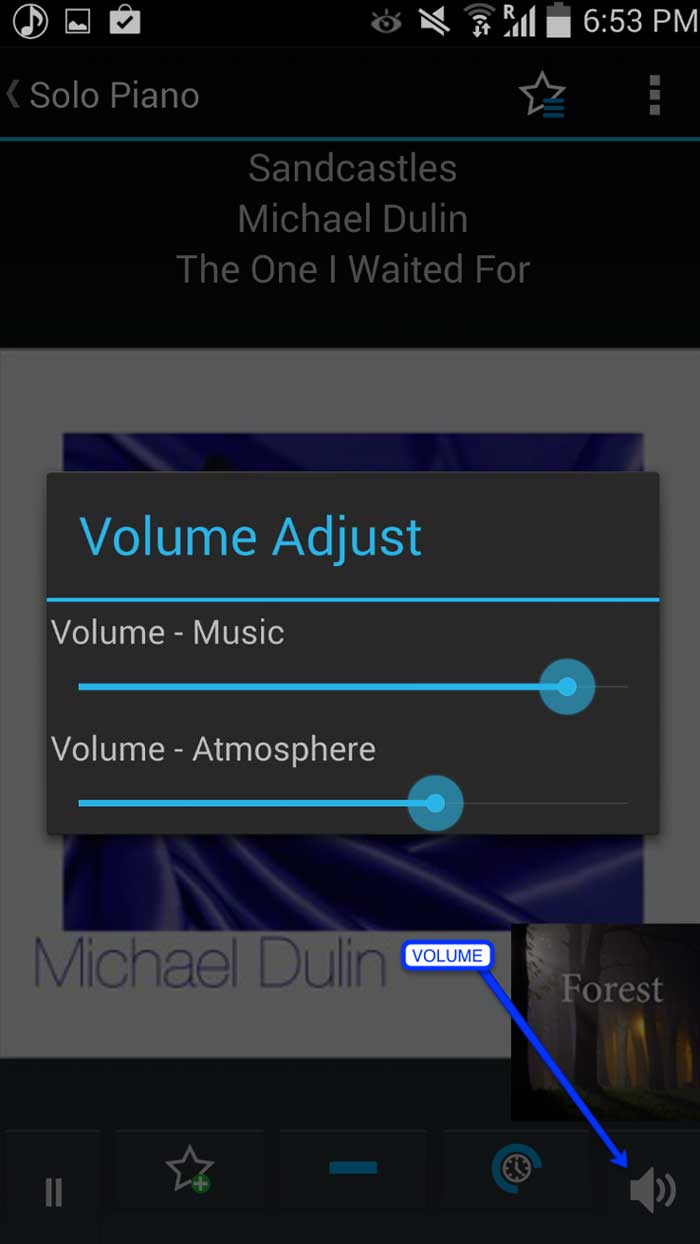The image size is (700, 1244).
Task: Open the sleep timer
Action: click(517, 1170)
